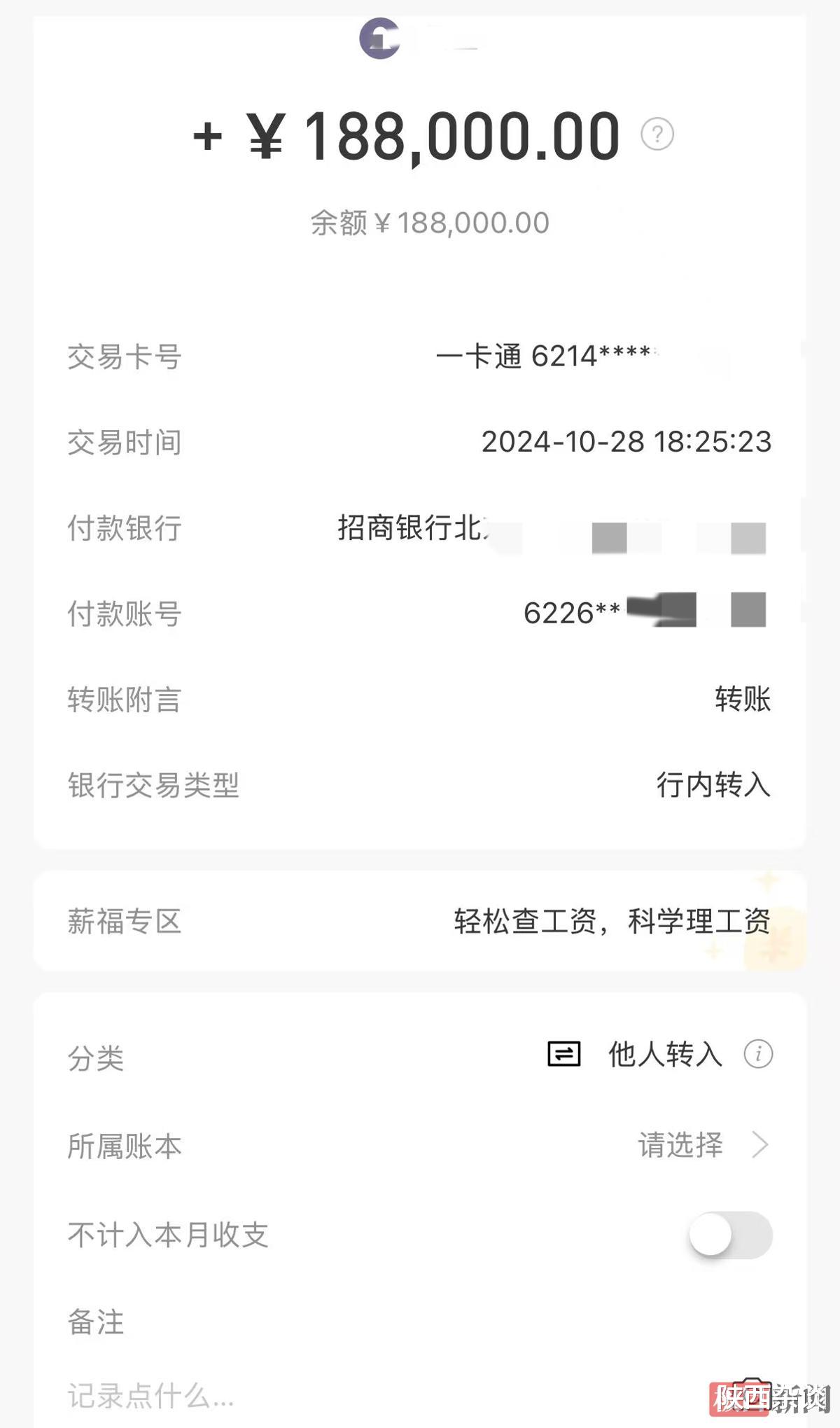Toggle 不计入本月收支 switch
Screen dimensions: 840x1428
(x=730, y=1235)
